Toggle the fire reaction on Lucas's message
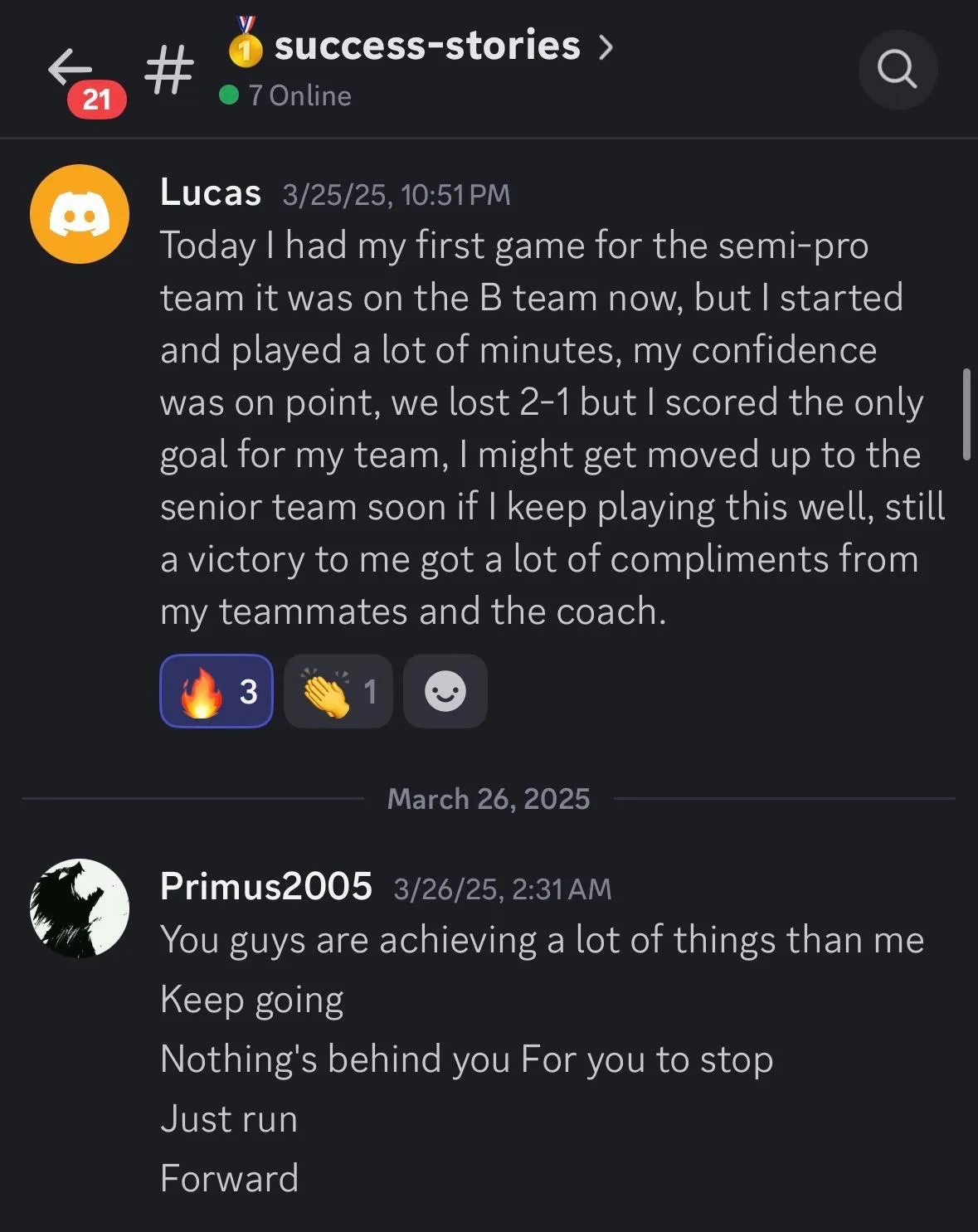Image resolution: width=978 pixels, height=1232 pixels. click(217, 691)
